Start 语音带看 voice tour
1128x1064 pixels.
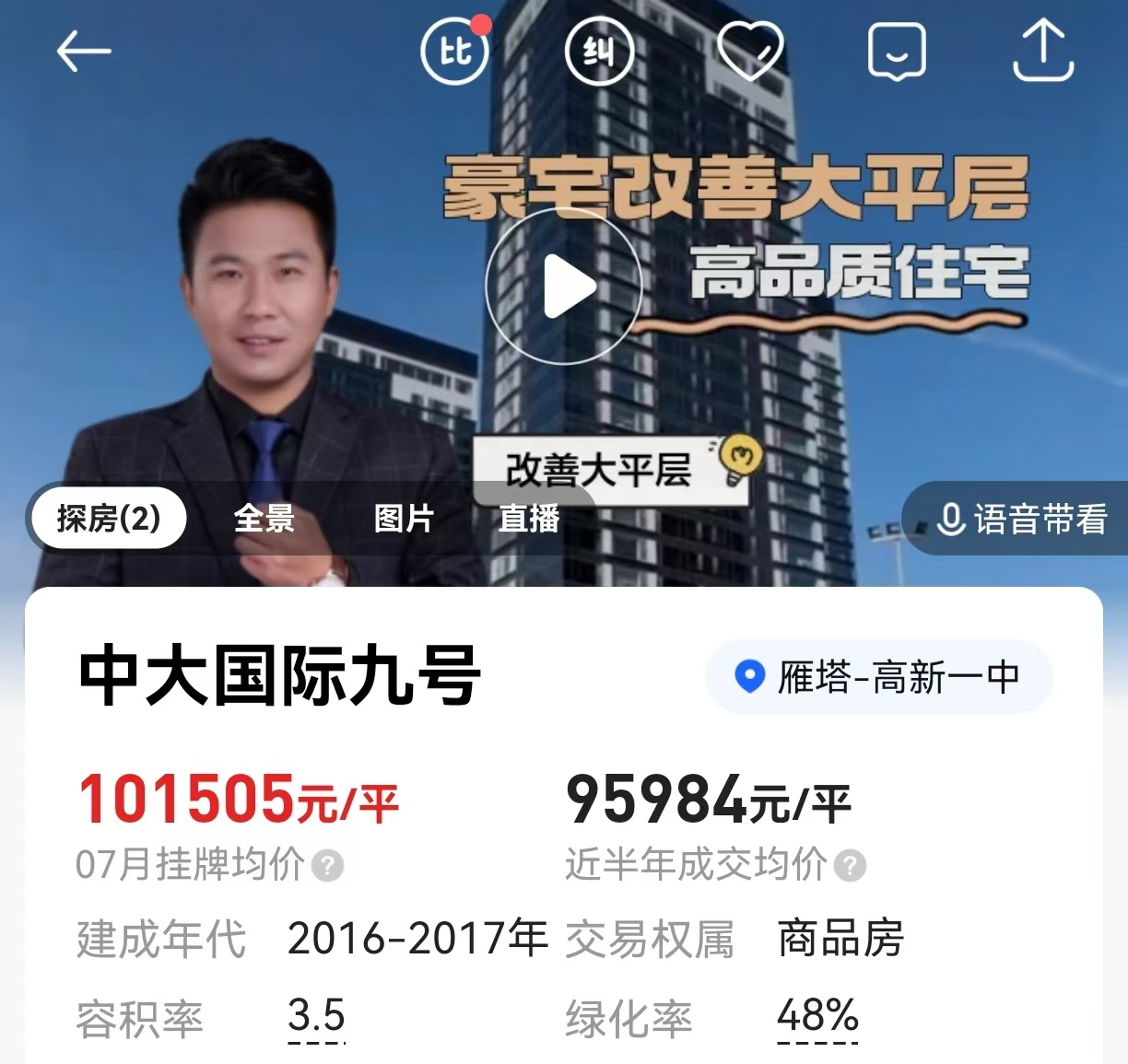coord(1021,519)
